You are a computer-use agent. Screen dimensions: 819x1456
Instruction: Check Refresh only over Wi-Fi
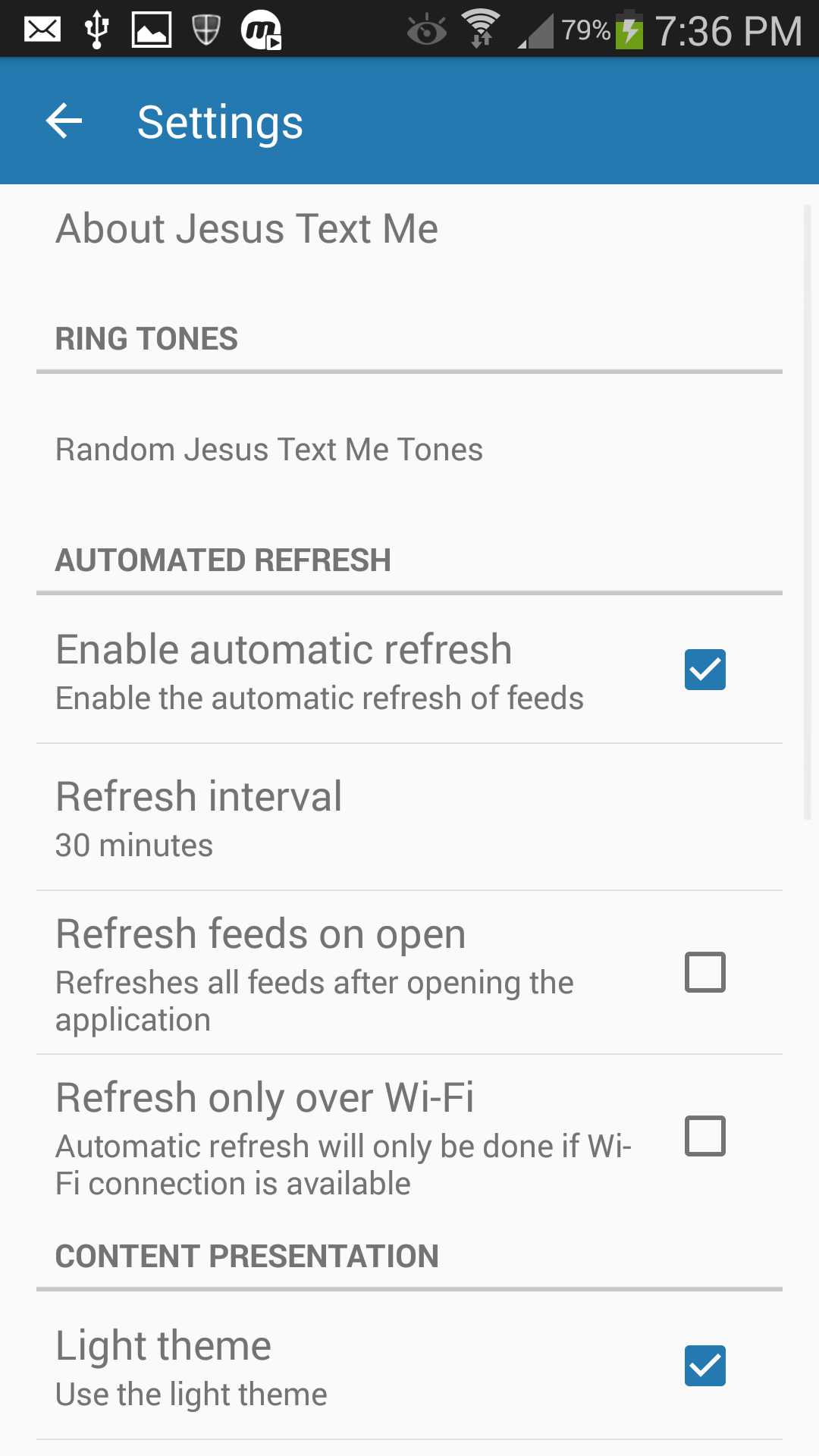[x=704, y=1136]
